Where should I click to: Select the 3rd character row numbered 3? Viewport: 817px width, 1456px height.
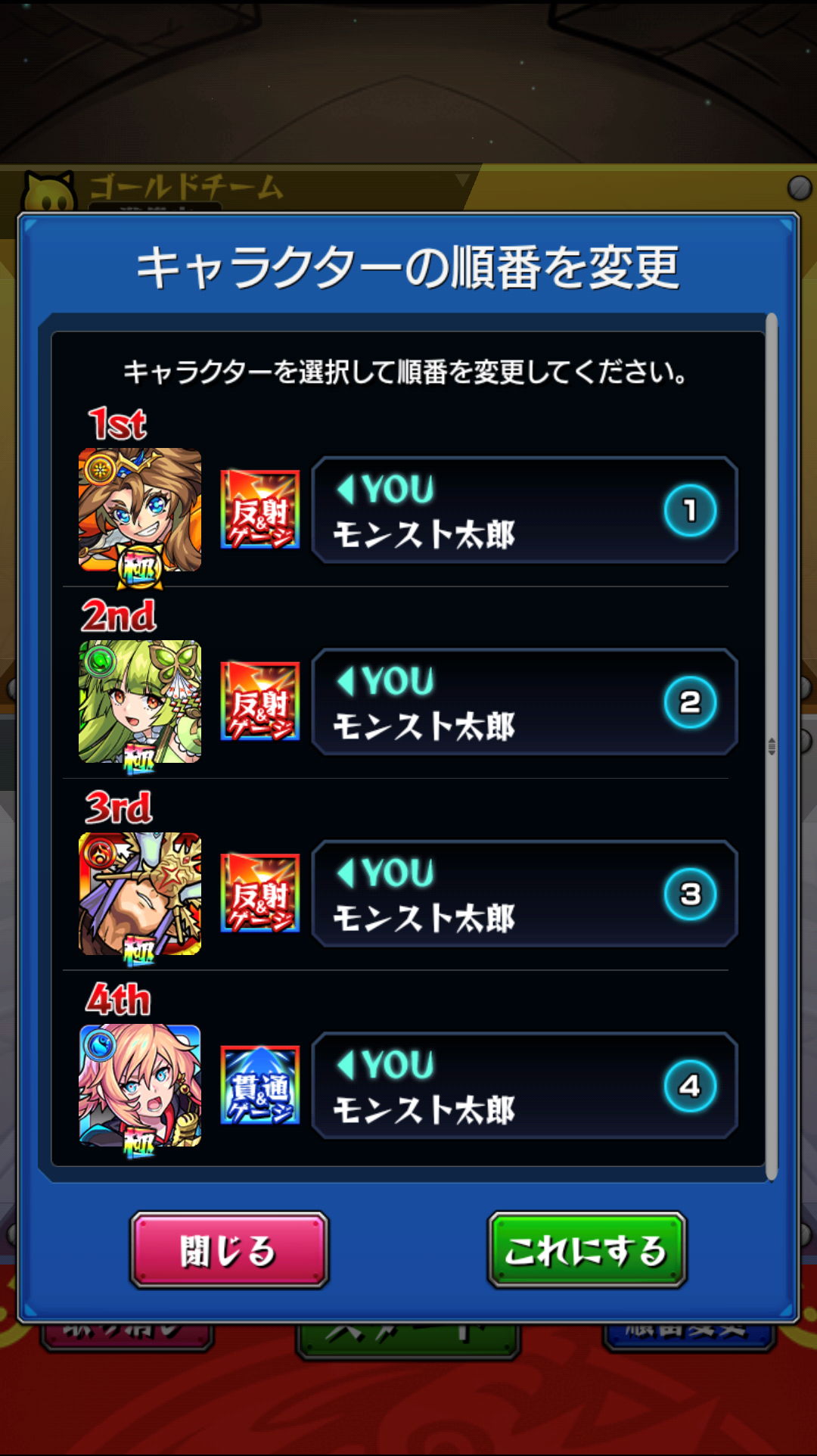[x=524, y=894]
